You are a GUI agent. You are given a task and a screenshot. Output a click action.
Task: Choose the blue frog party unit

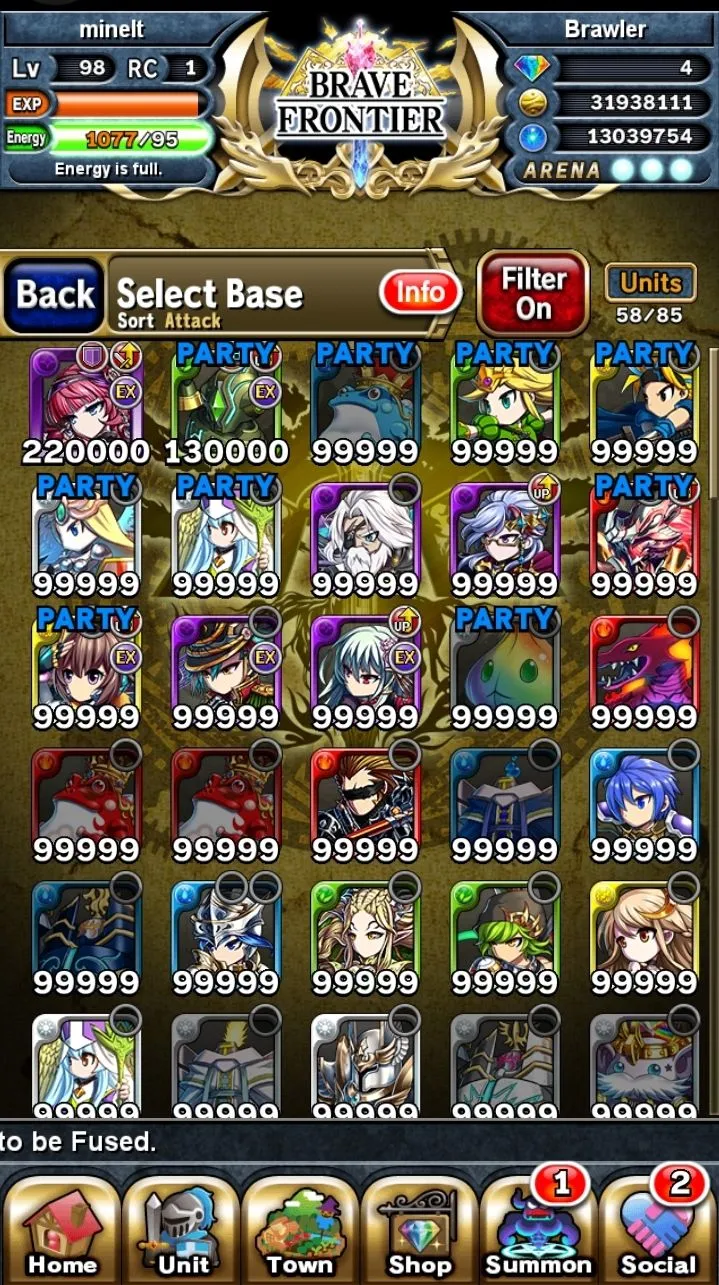(x=365, y=400)
